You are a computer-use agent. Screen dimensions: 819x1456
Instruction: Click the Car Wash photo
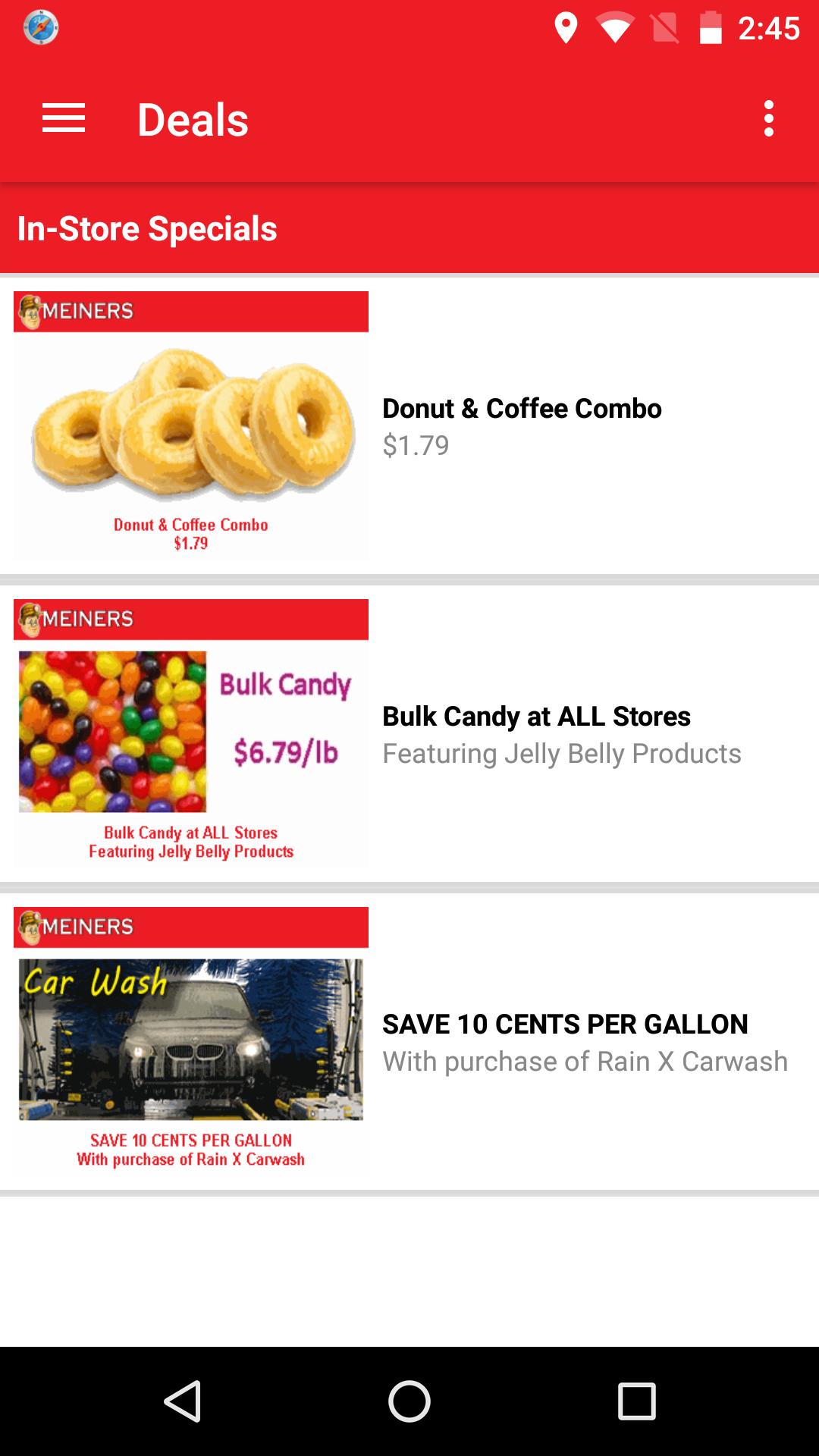[x=191, y=1039]
